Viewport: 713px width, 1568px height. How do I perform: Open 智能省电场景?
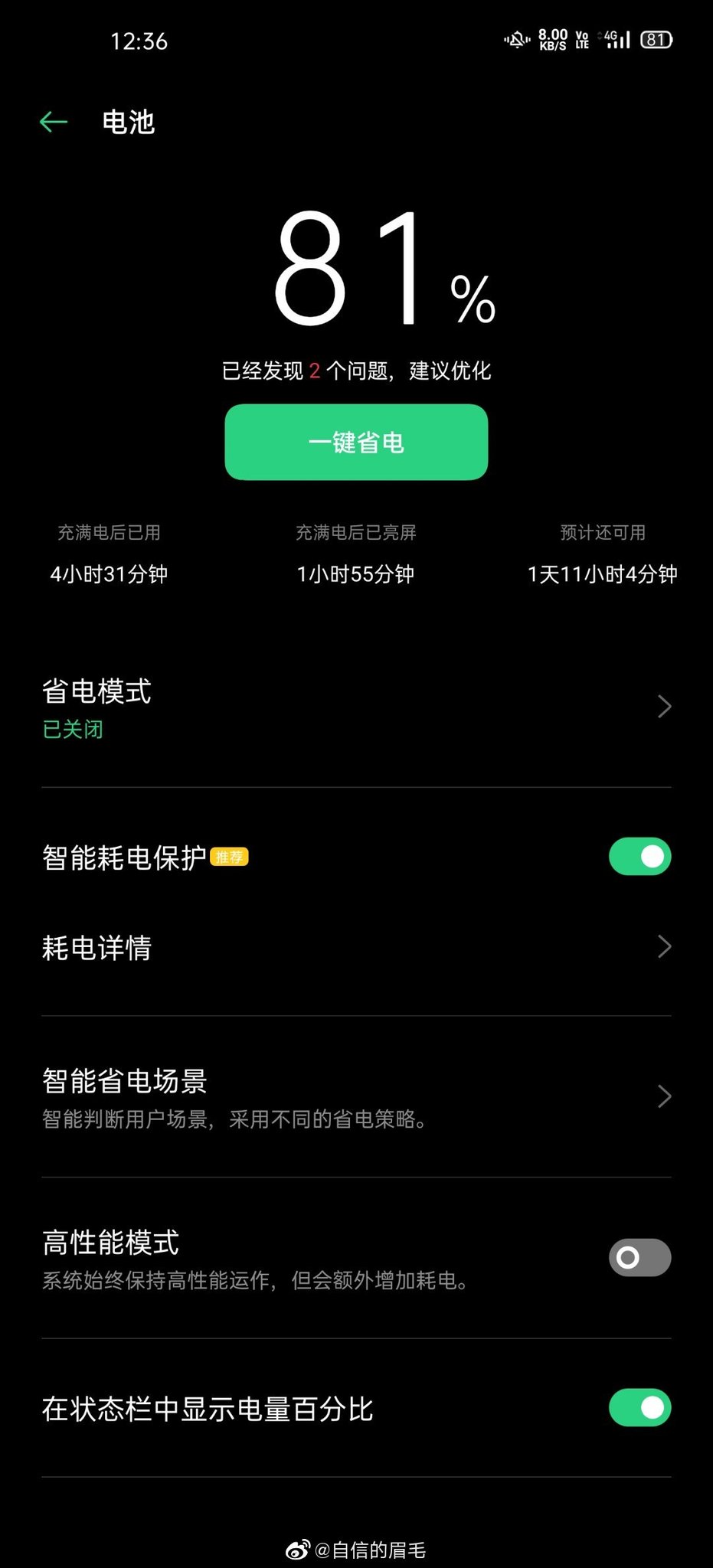pyautogui.click(x=356, y=1097)
